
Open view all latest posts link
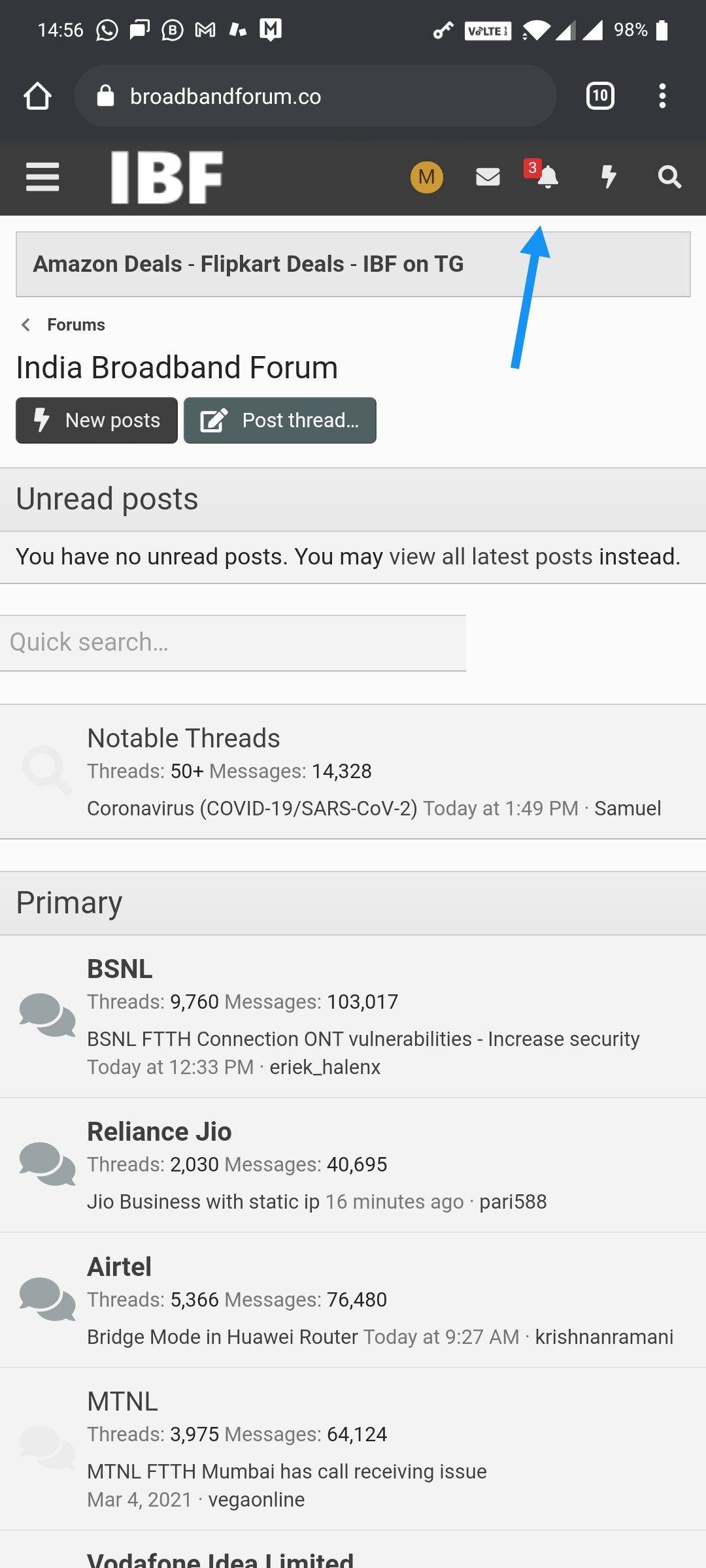click(x=490, y=557)
